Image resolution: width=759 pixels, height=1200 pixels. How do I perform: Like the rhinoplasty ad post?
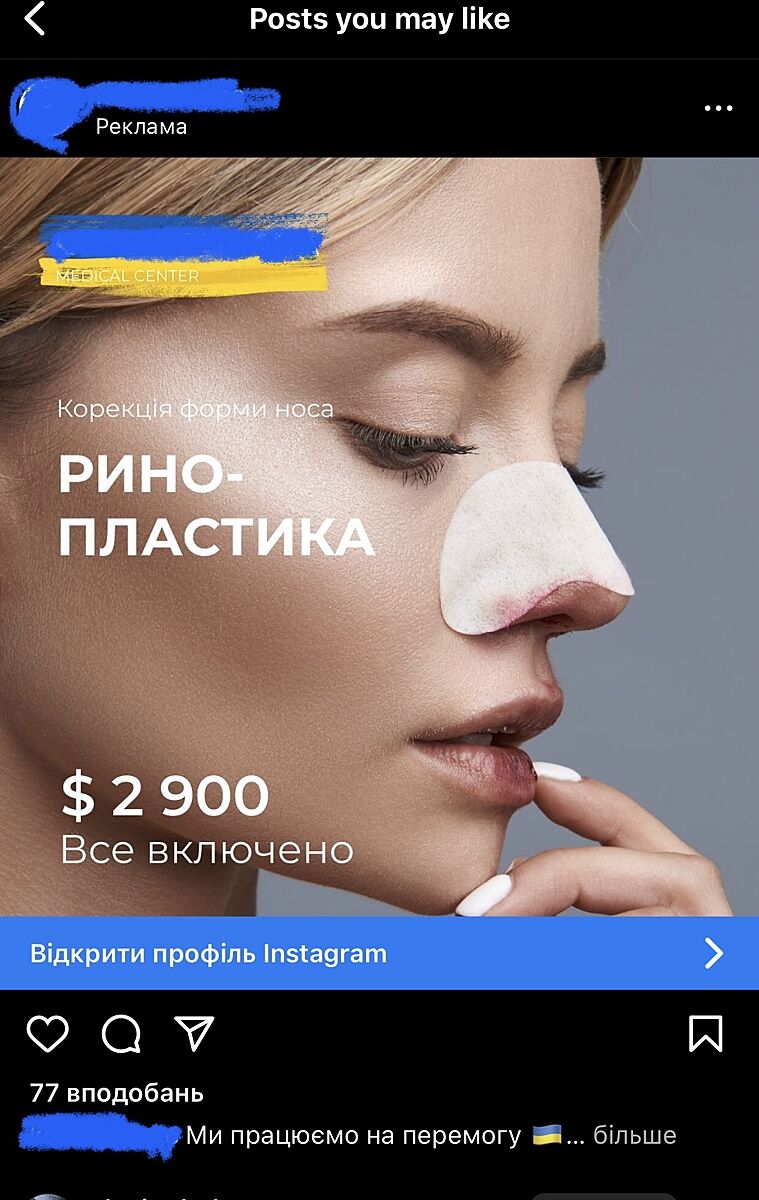tap(47, 1034)
